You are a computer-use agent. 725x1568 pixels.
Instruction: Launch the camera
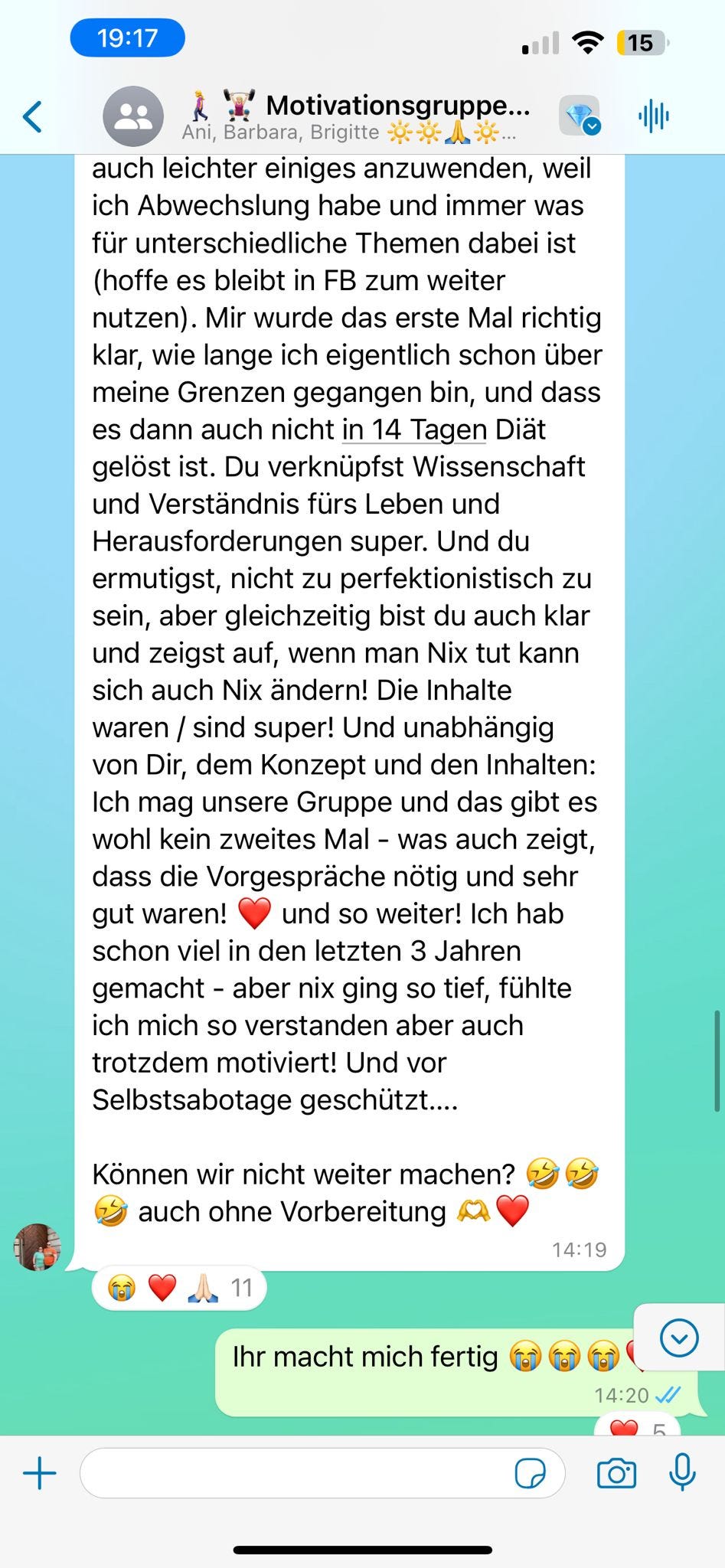[x=616, y=1473]
